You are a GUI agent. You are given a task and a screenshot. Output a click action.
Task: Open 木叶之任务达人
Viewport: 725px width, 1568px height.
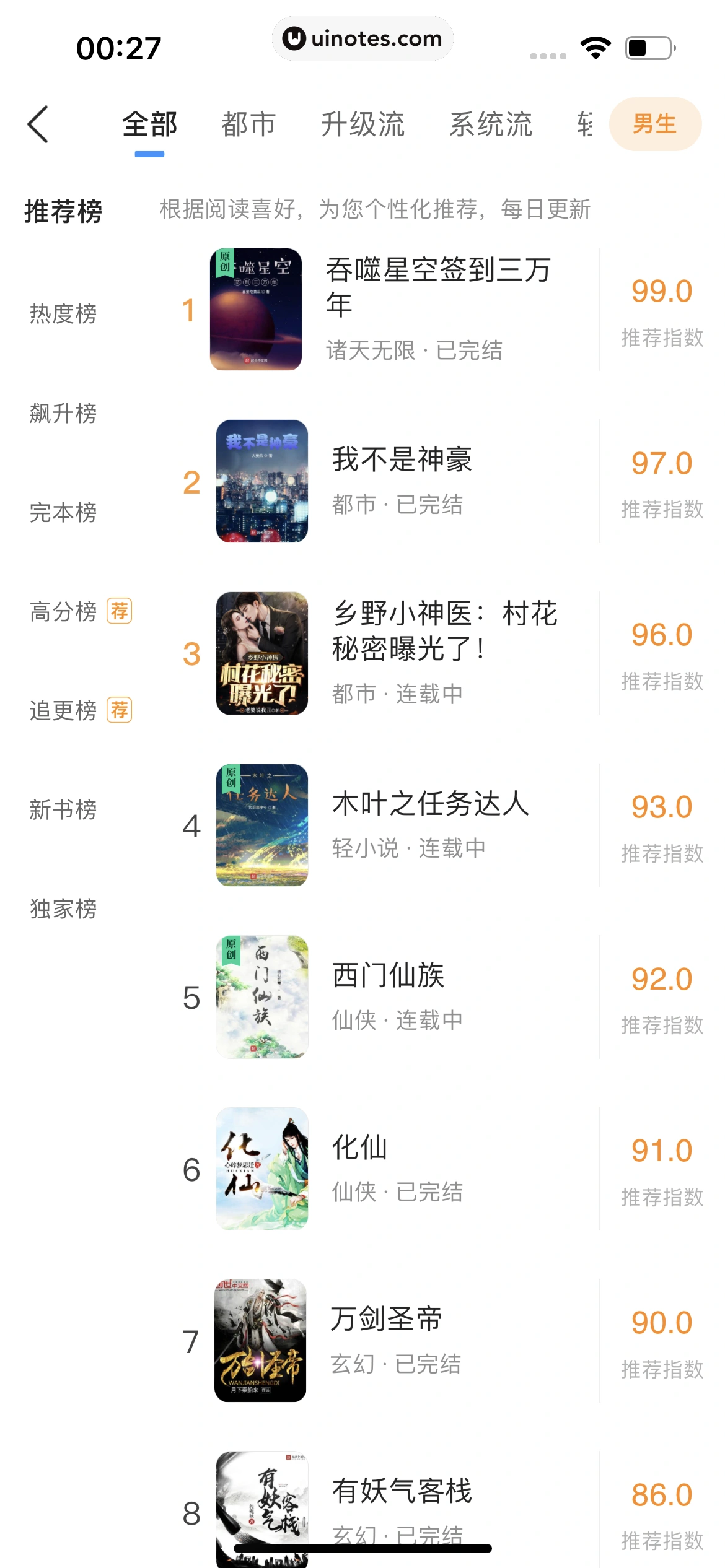430,804
